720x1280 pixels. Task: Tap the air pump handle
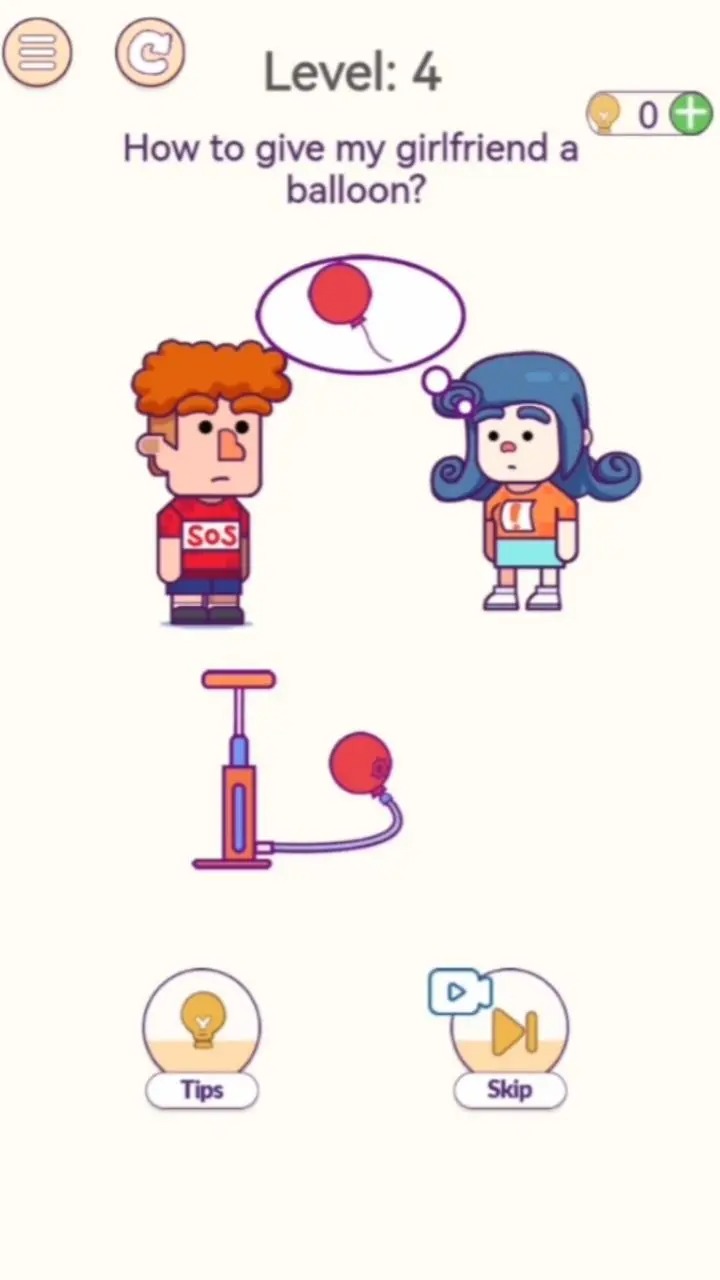pos(239,680)
